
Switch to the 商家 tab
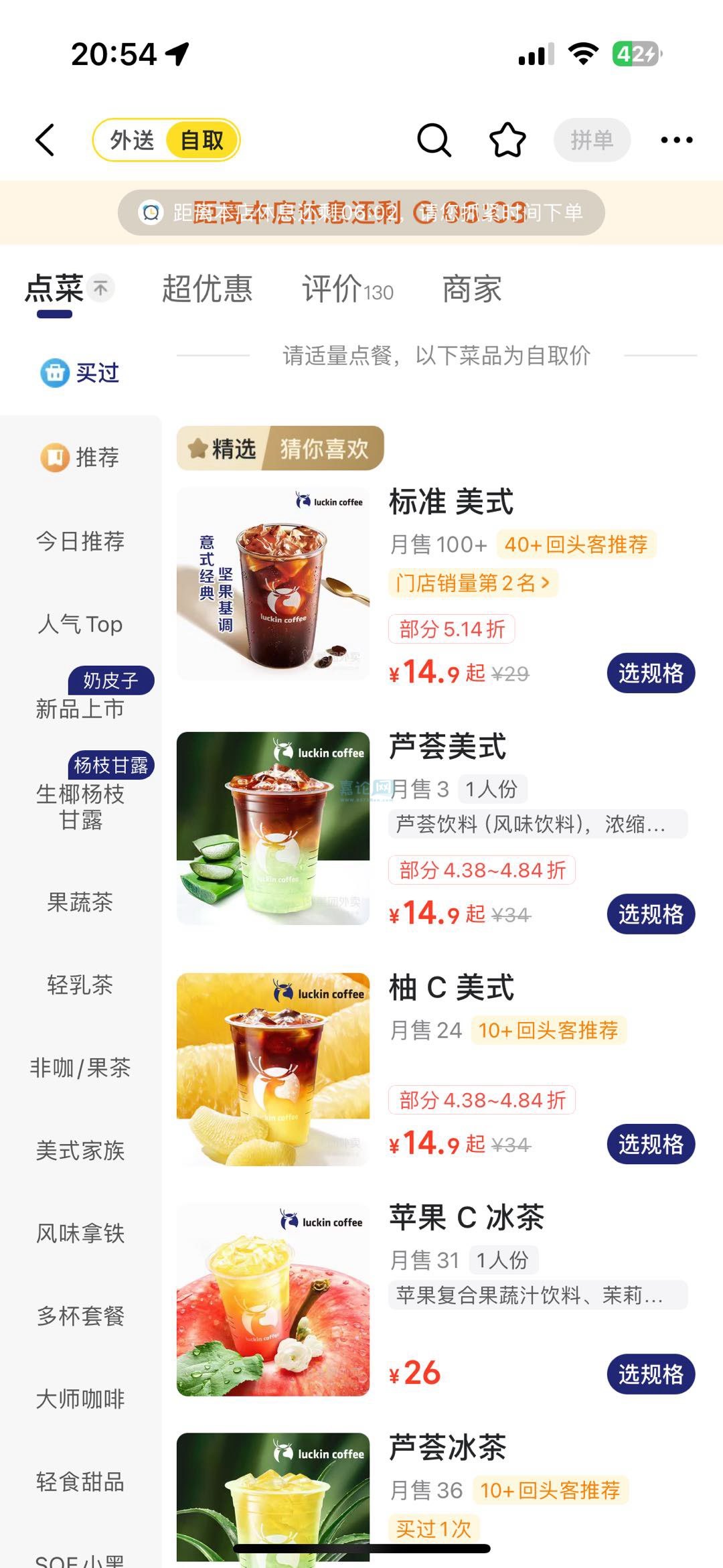[x=472, y=289]
